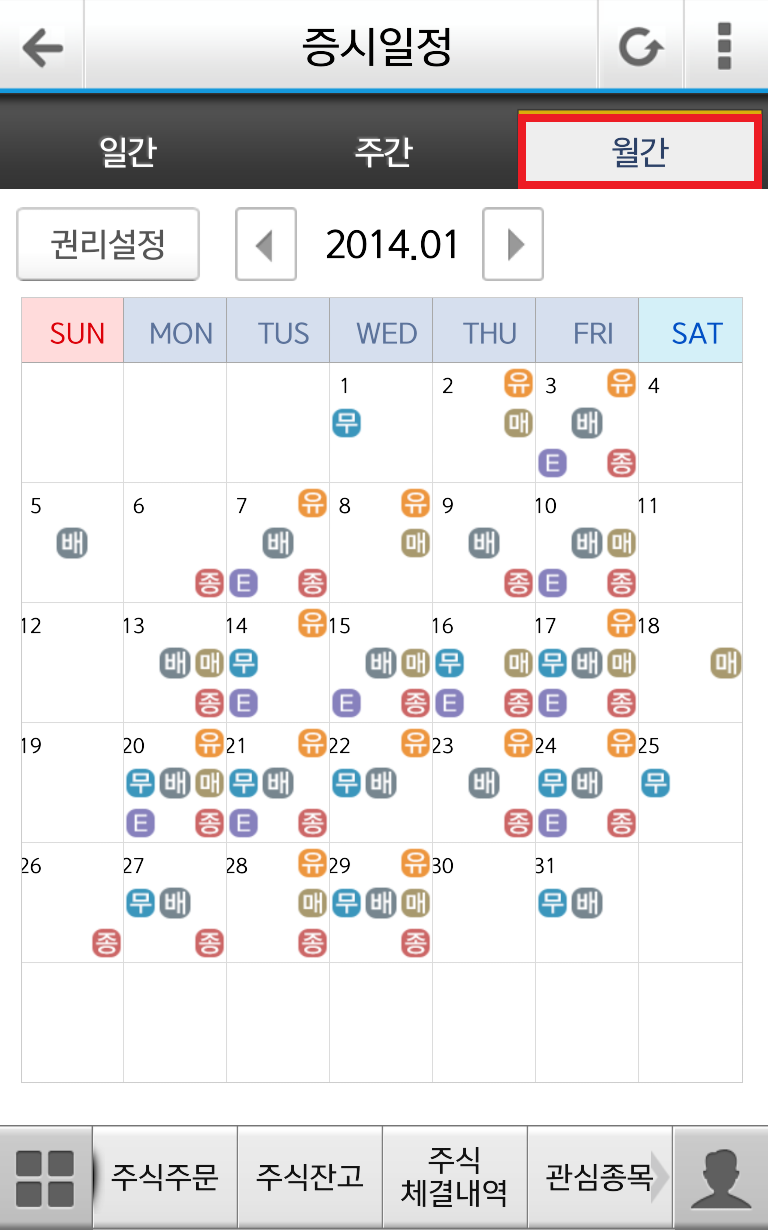The width and height of the screenshot is (768, 1230).
Task: Open the overflow menu
Action: [726, 46]
